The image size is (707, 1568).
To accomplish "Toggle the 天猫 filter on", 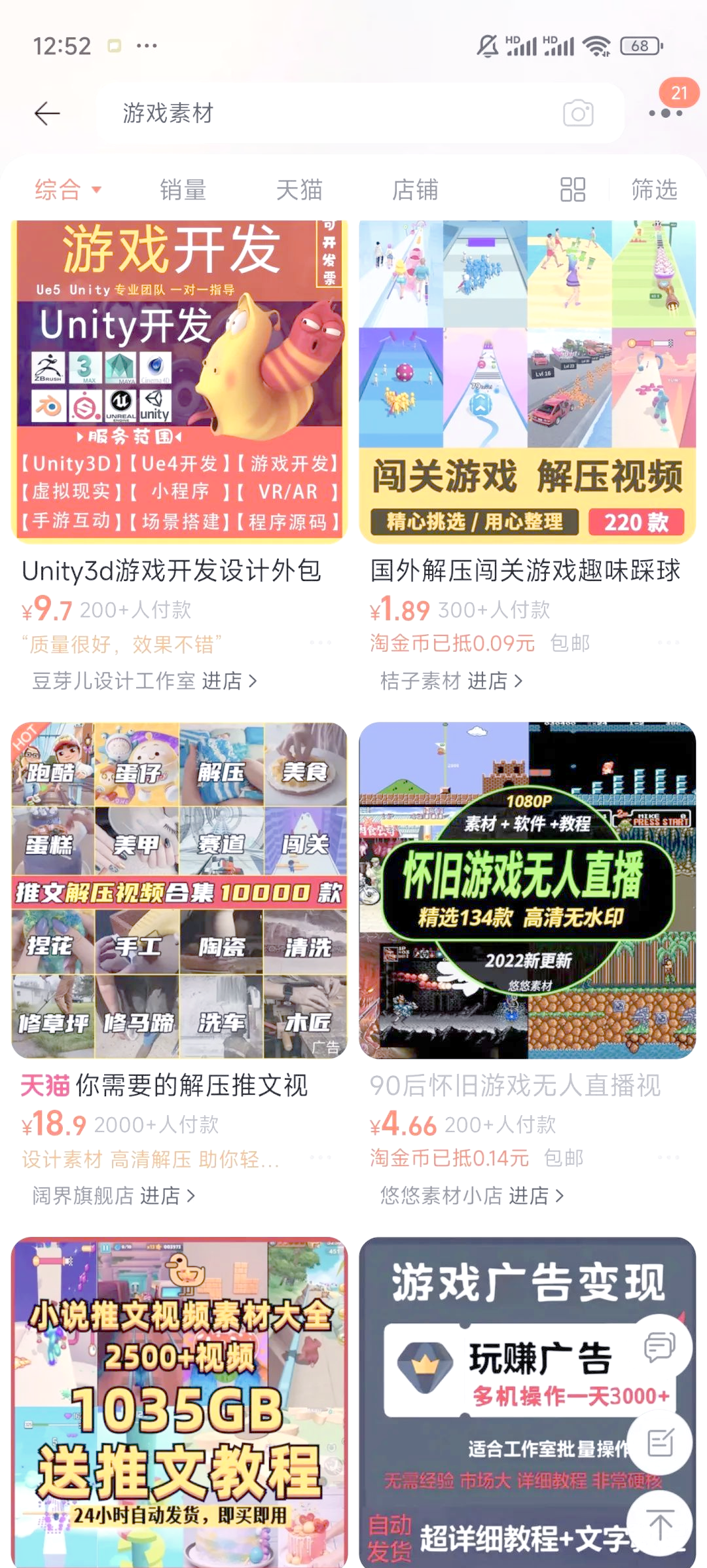I will pos(299,190).
